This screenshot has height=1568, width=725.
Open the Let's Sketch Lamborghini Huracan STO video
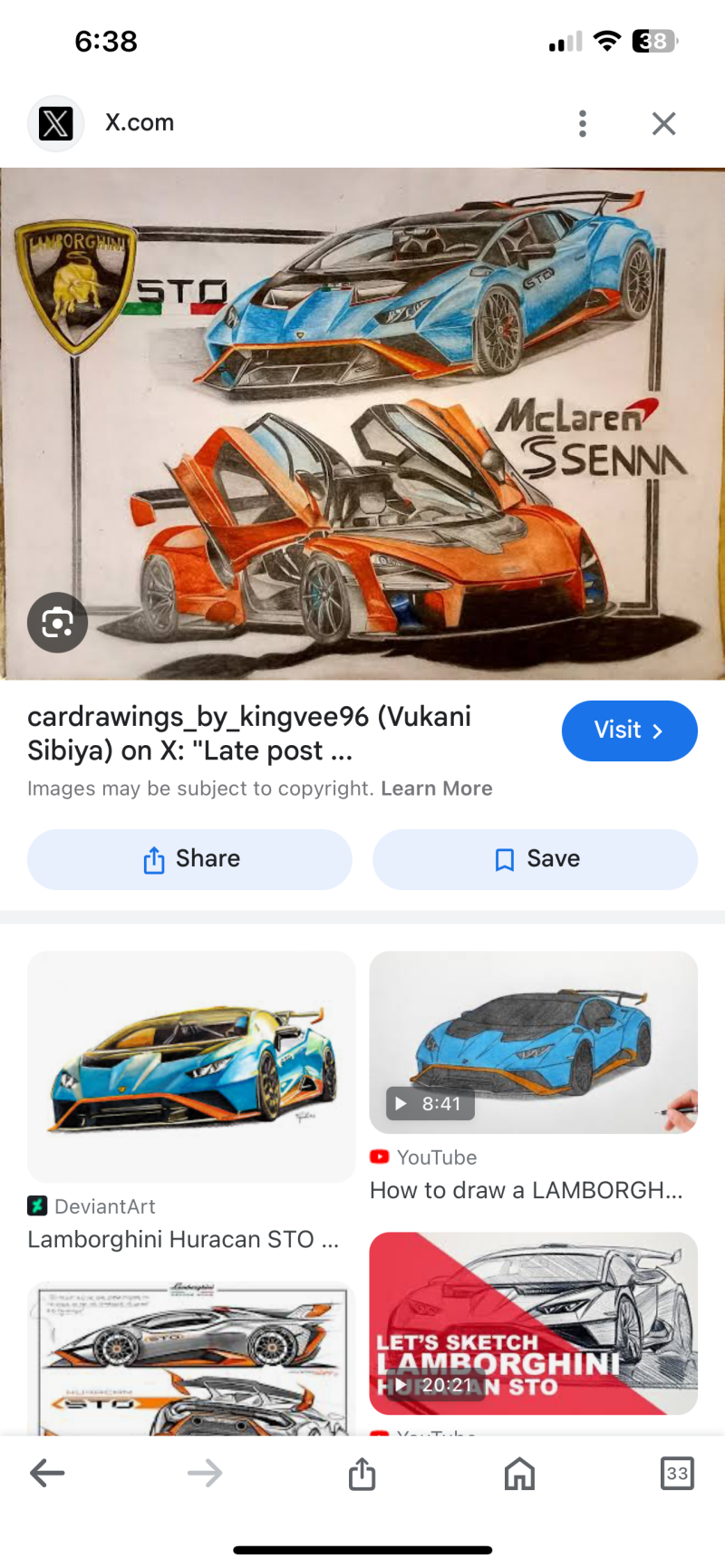click(534, 1323)
